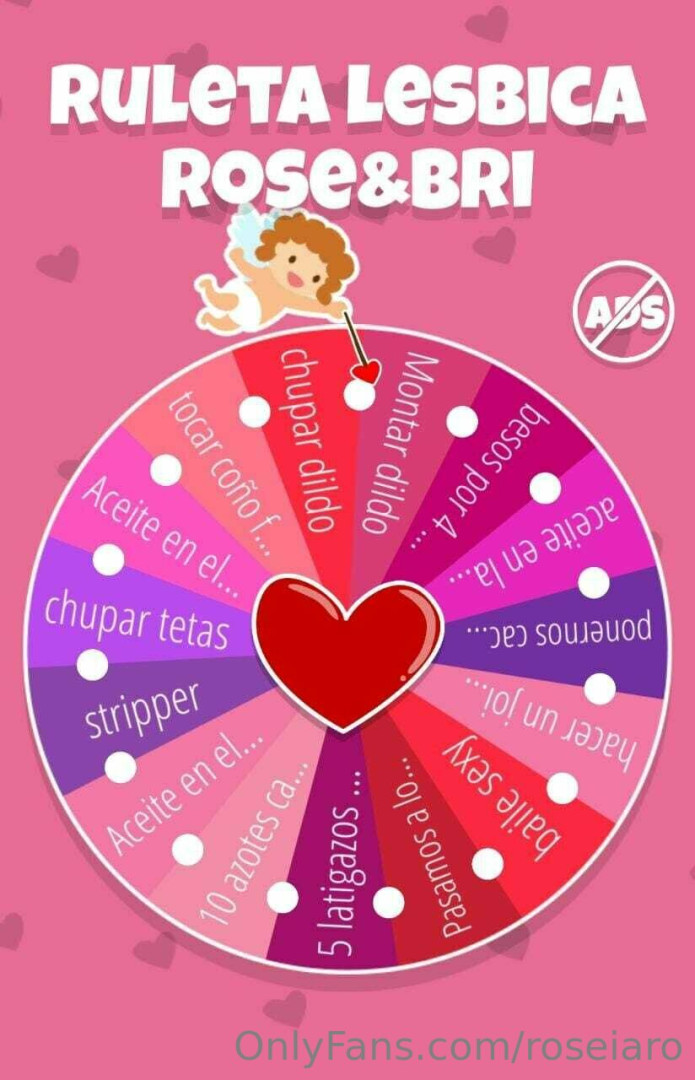
Task: Tap the remove ADS icon
Action: pyautogui.click(x=623, y=313)
